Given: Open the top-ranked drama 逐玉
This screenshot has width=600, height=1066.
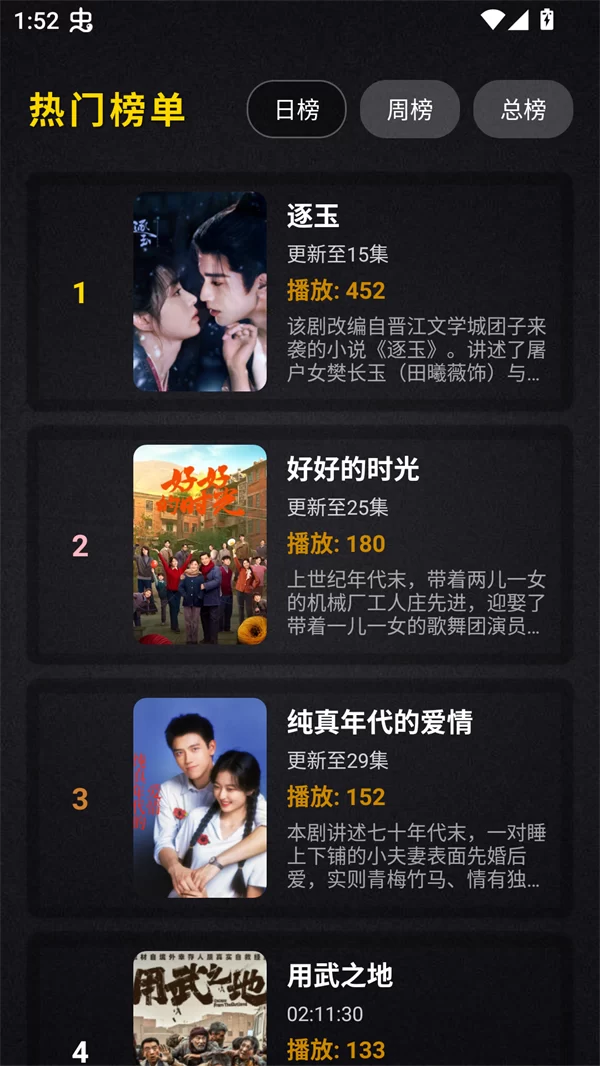Looking at the screenshot, I should pyautogui.click(x=300, y=291).
